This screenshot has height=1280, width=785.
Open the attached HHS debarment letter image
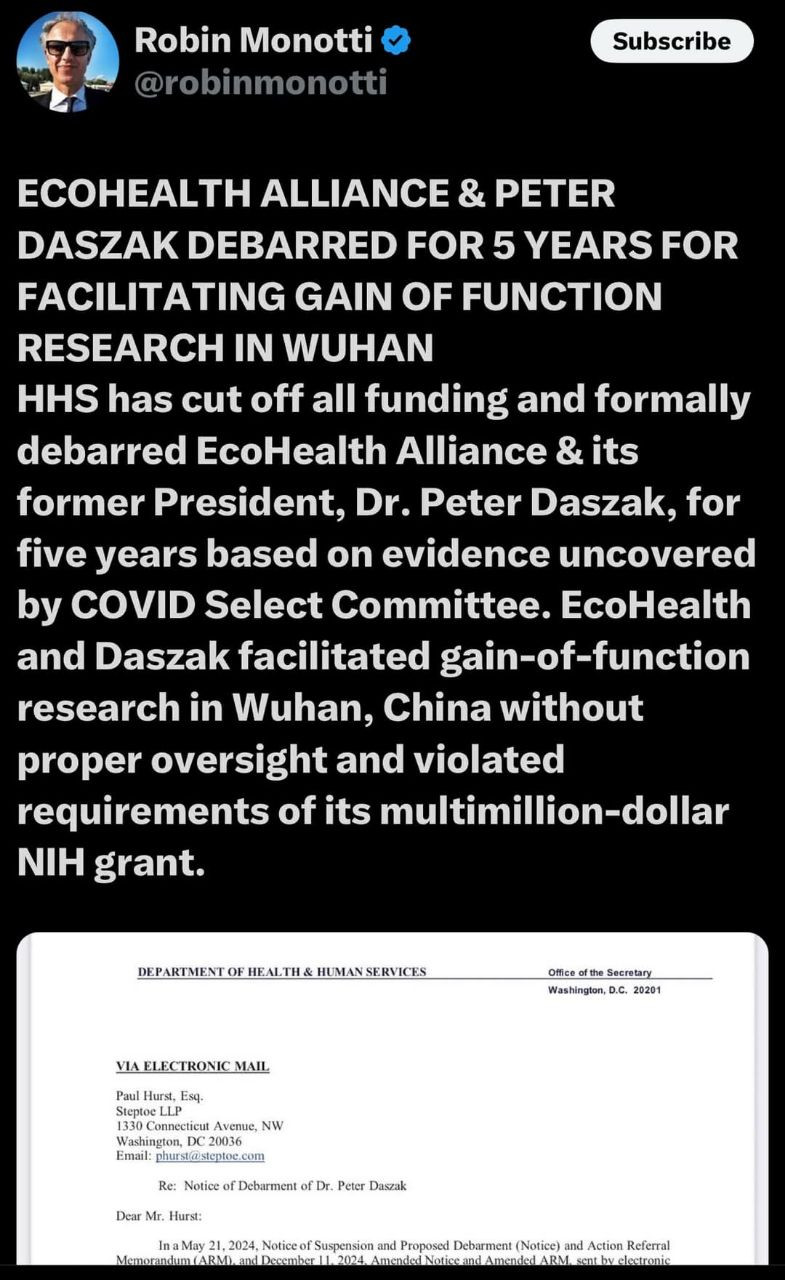coord(392,1098)
